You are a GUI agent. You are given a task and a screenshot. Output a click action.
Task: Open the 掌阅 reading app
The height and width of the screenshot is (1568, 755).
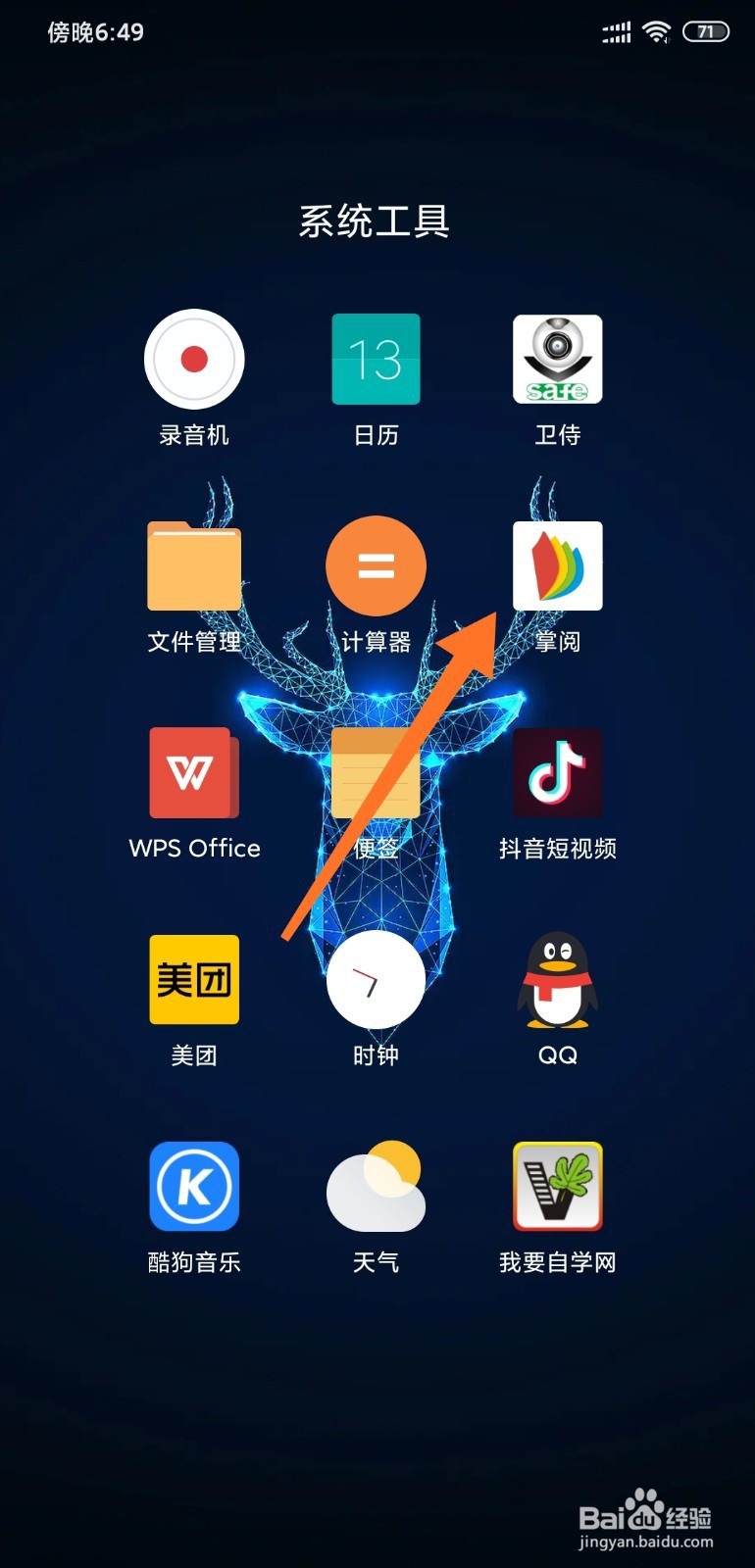click(x=557, y=566)
